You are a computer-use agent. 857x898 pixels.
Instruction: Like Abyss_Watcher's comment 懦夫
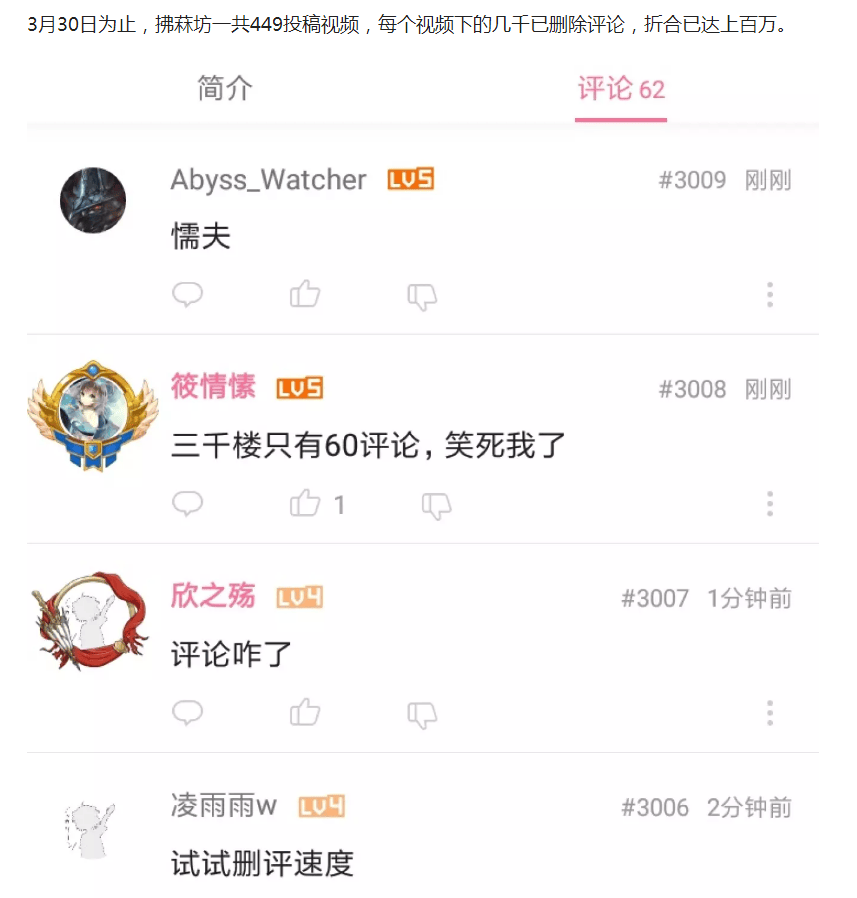click(x=305, y=294)
